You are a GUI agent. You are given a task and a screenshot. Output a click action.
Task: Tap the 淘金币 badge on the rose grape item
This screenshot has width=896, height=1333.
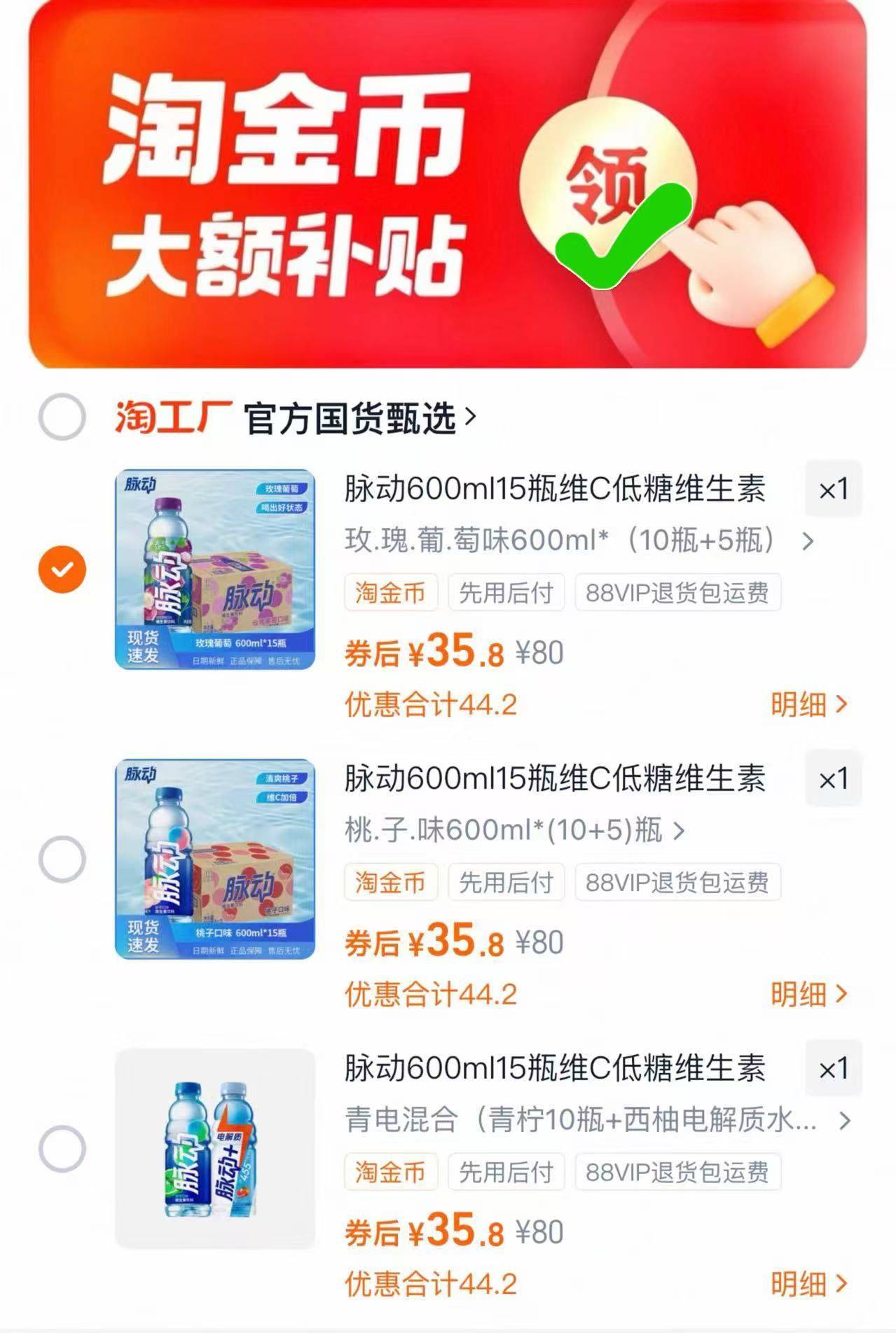pyautogui.click(x=390, y=592)
